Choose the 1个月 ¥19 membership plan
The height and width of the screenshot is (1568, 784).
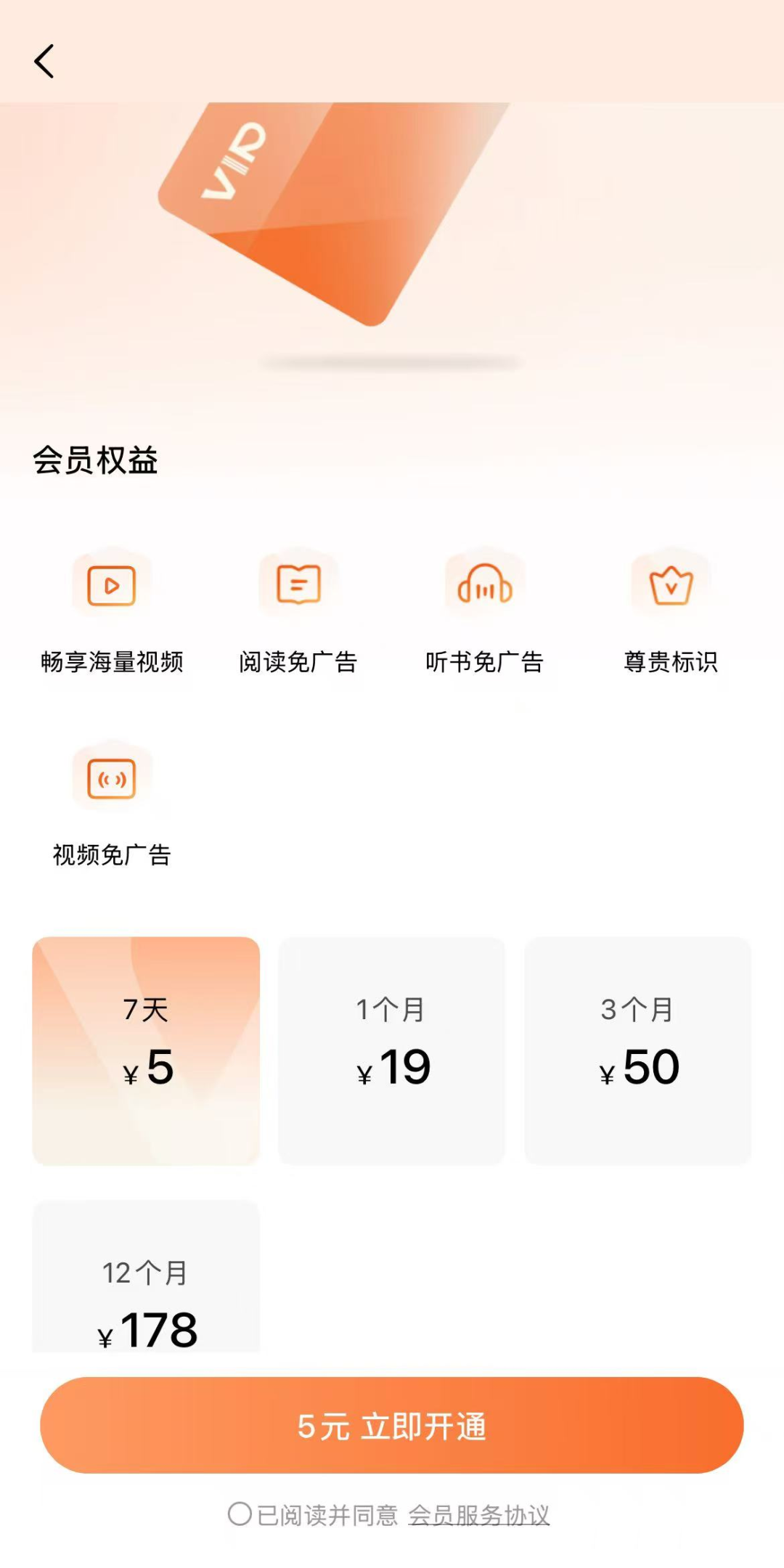pos(391,1050)
